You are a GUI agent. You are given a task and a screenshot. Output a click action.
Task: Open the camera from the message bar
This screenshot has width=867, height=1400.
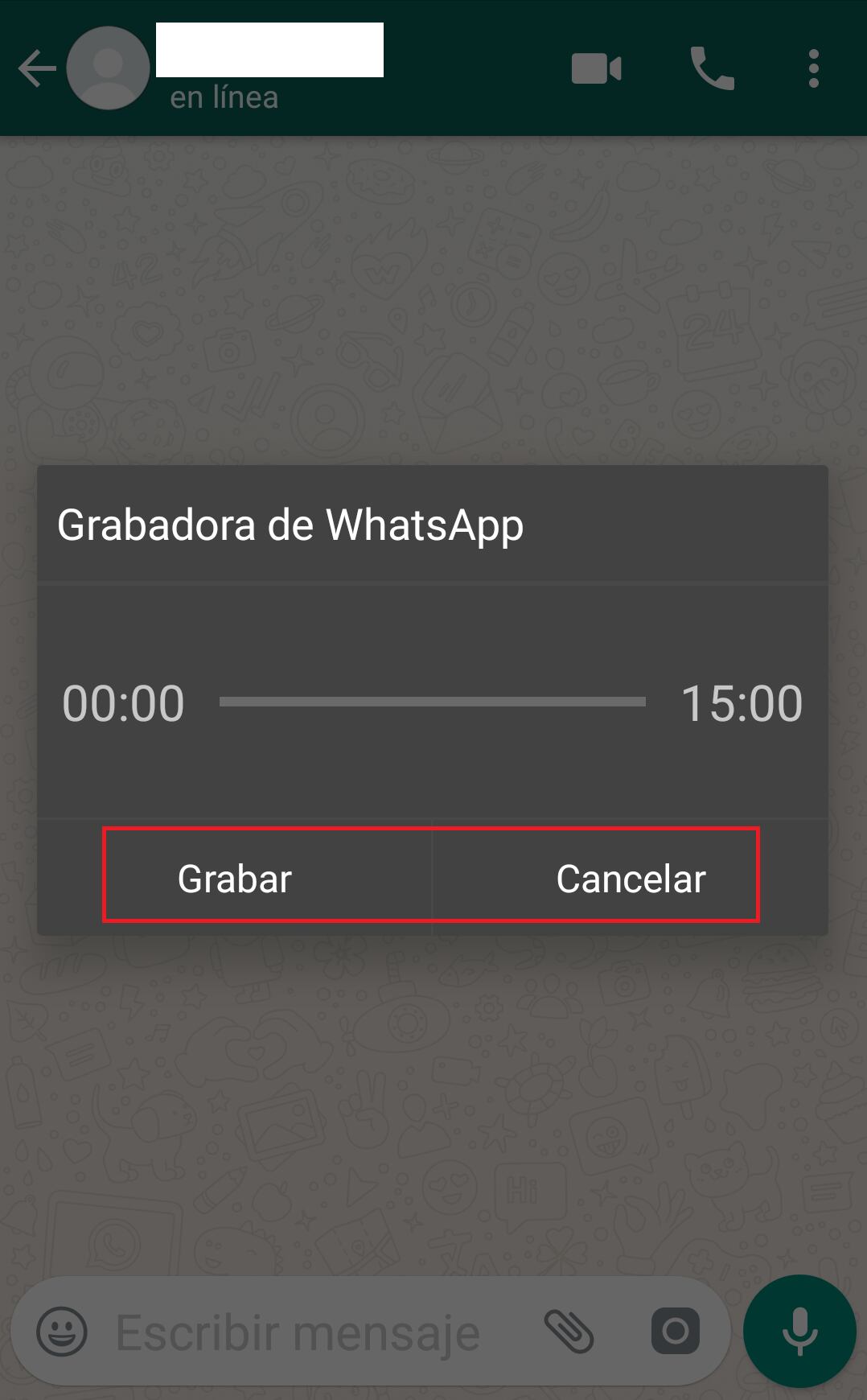click(675, 1332)
